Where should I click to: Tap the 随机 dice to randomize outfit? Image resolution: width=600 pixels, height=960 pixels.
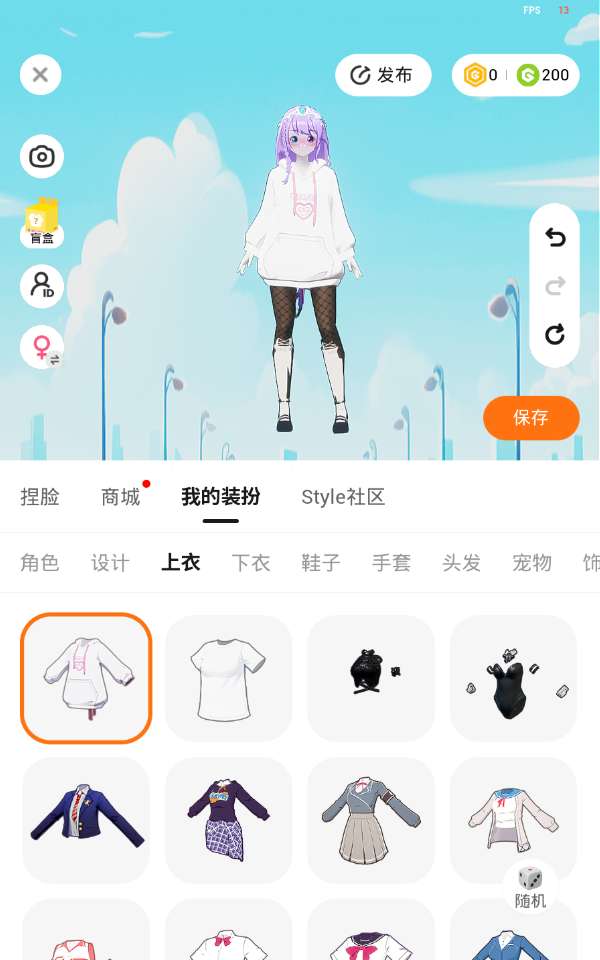pyautogui.click(x=530, y=887)
